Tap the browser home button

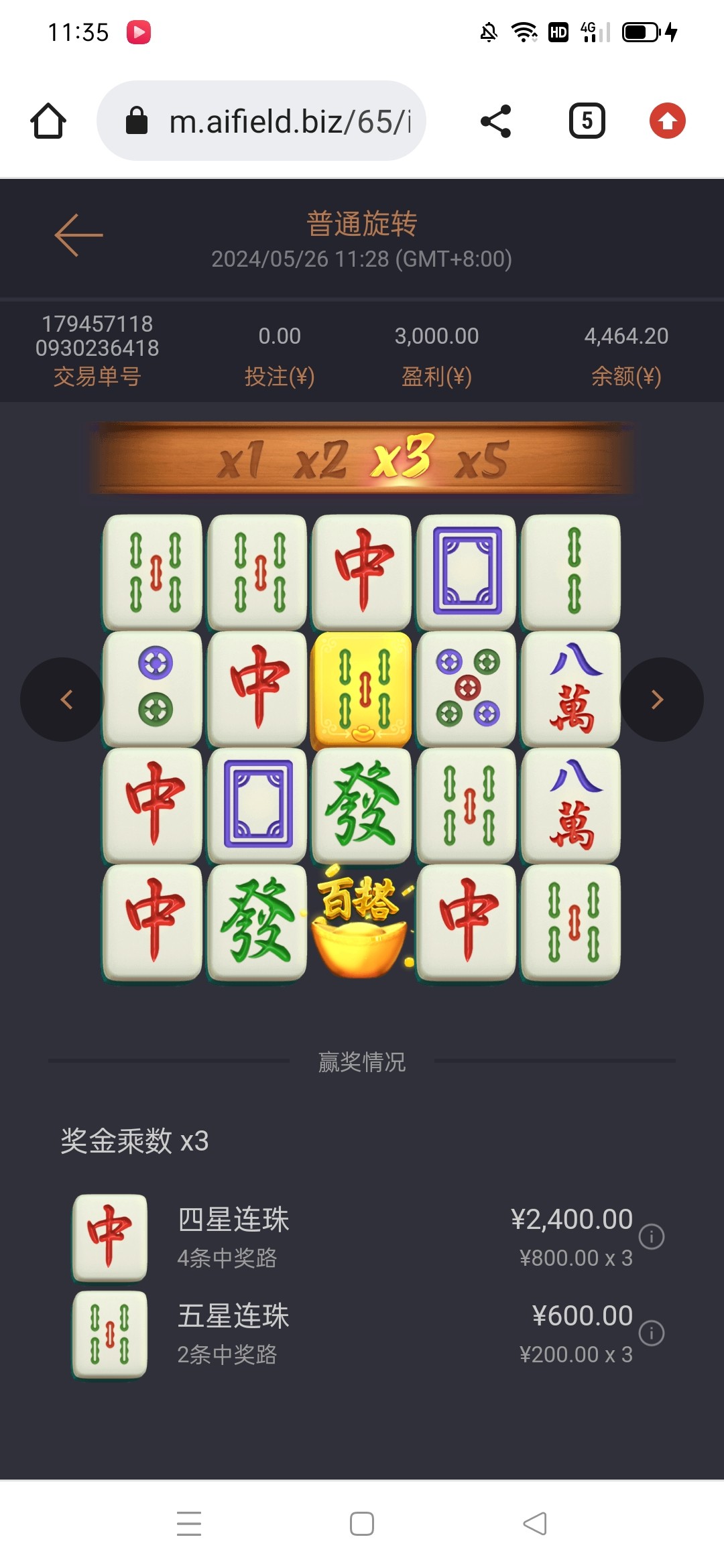click(x=48, y=121)
